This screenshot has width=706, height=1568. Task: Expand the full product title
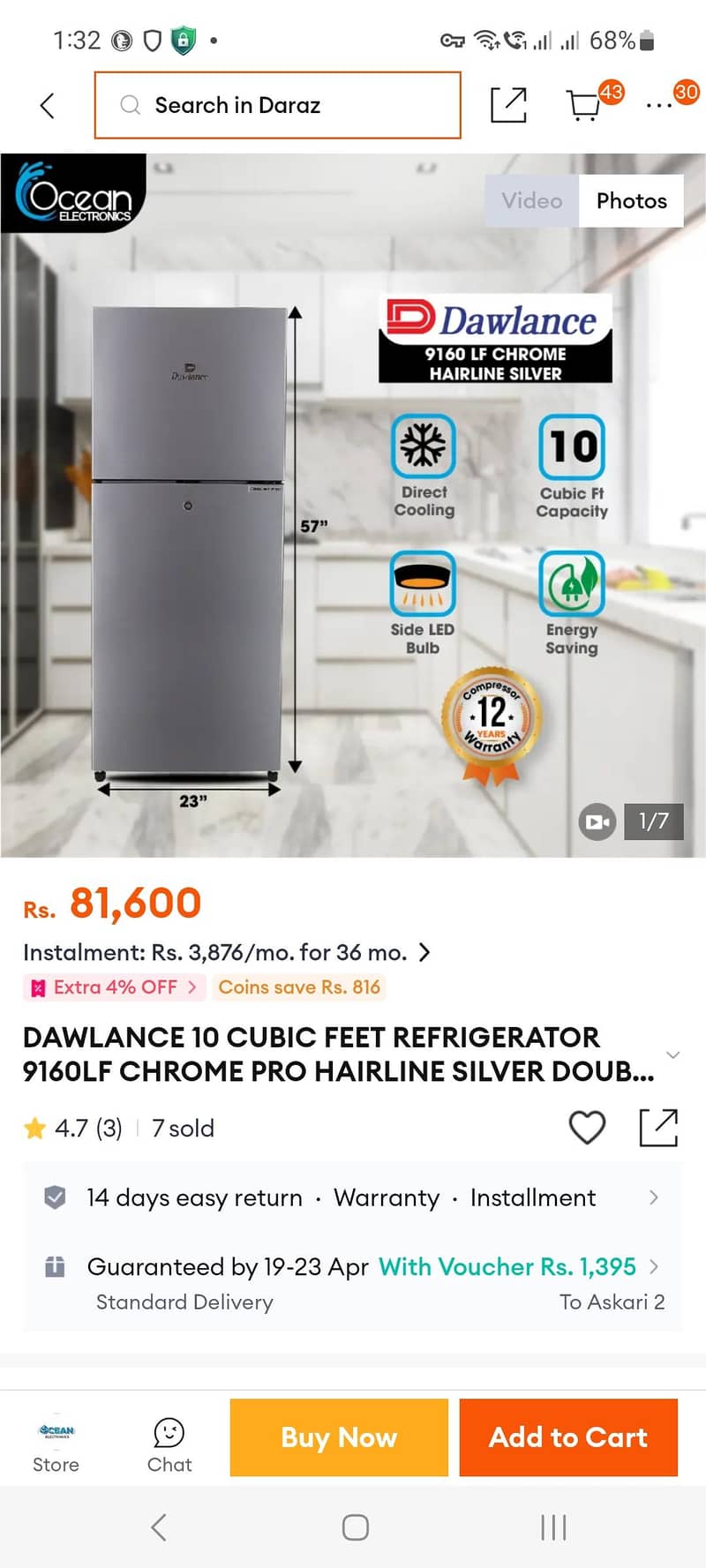click(672, 1055)
